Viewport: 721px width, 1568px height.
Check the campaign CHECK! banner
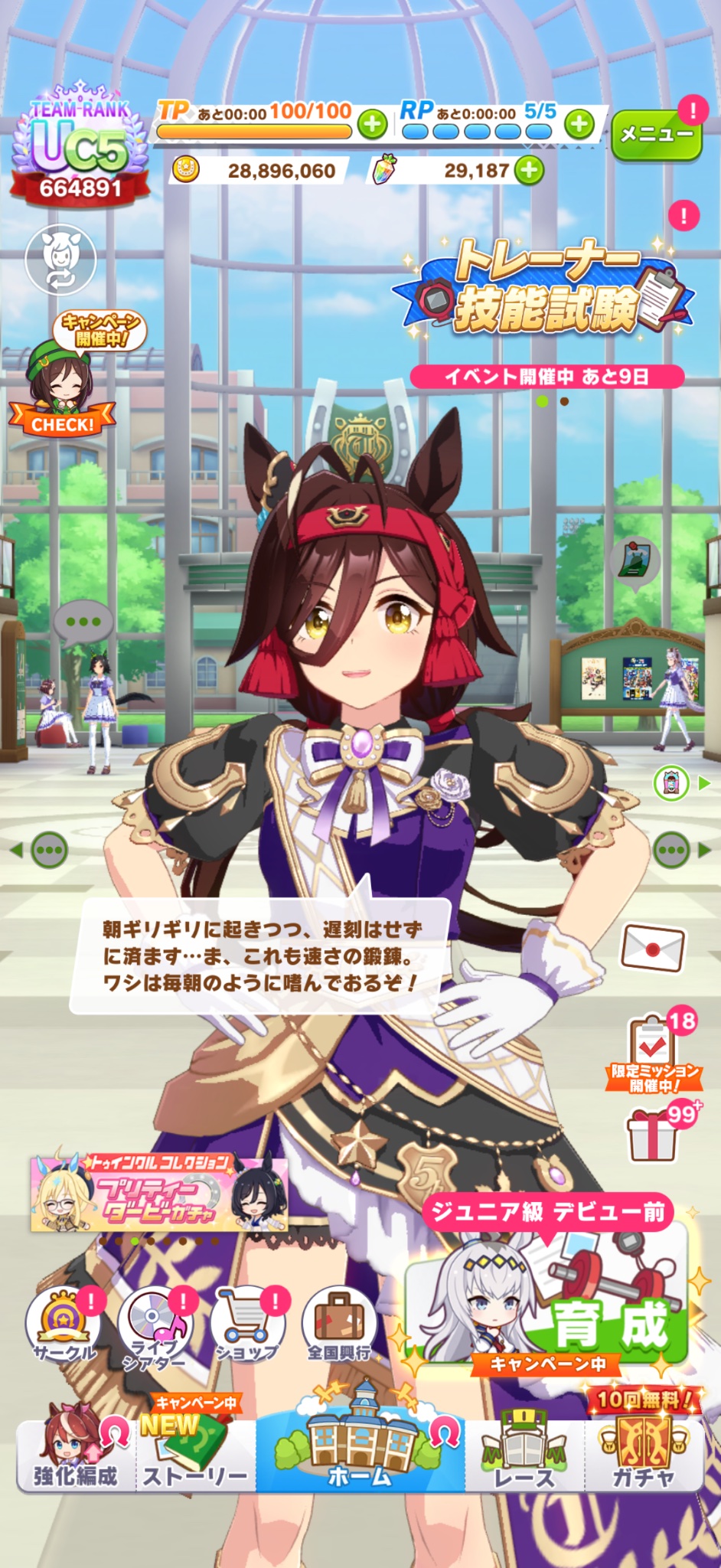click(x=62, y=373)
